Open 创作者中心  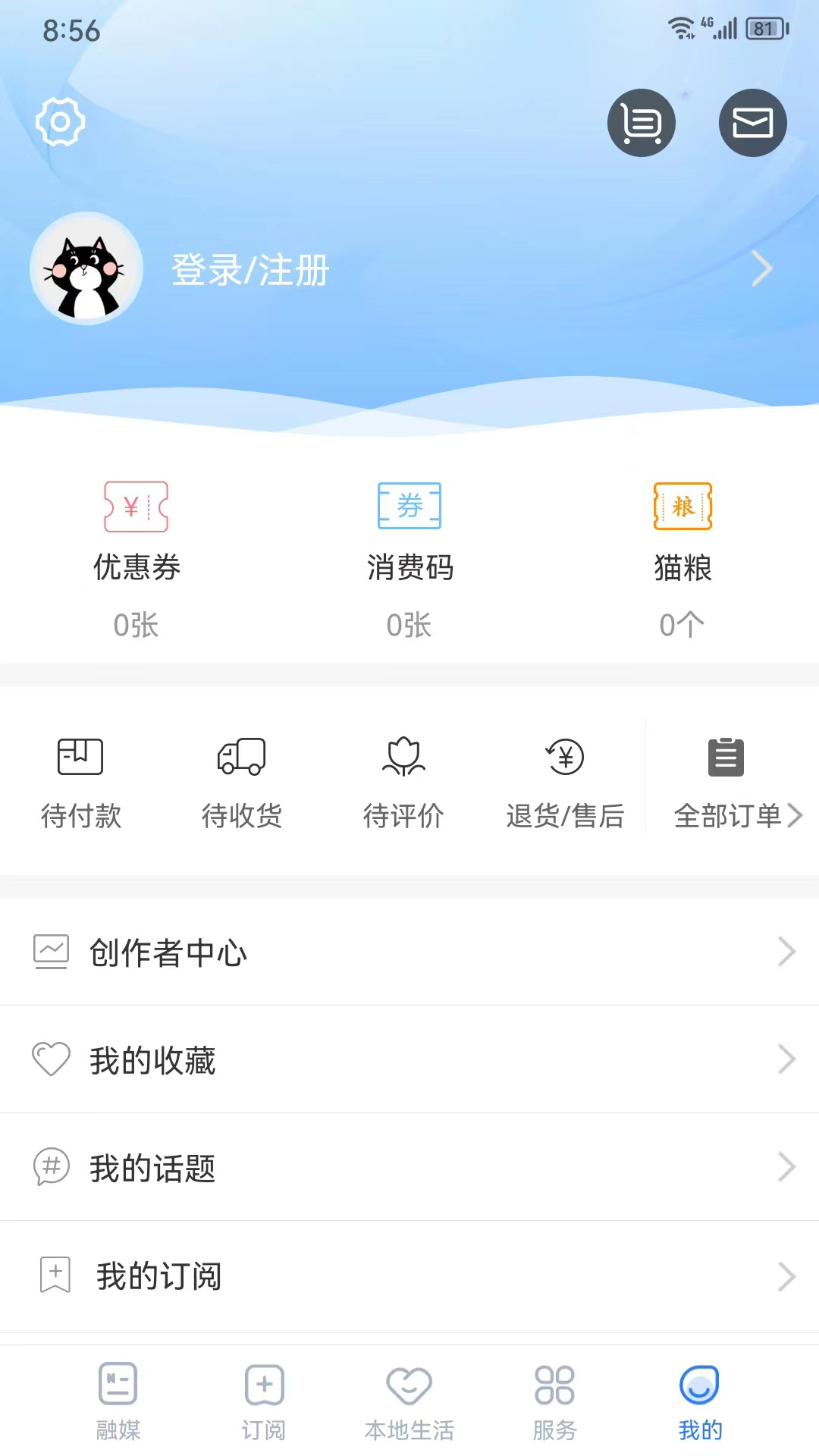click(409, 952)
